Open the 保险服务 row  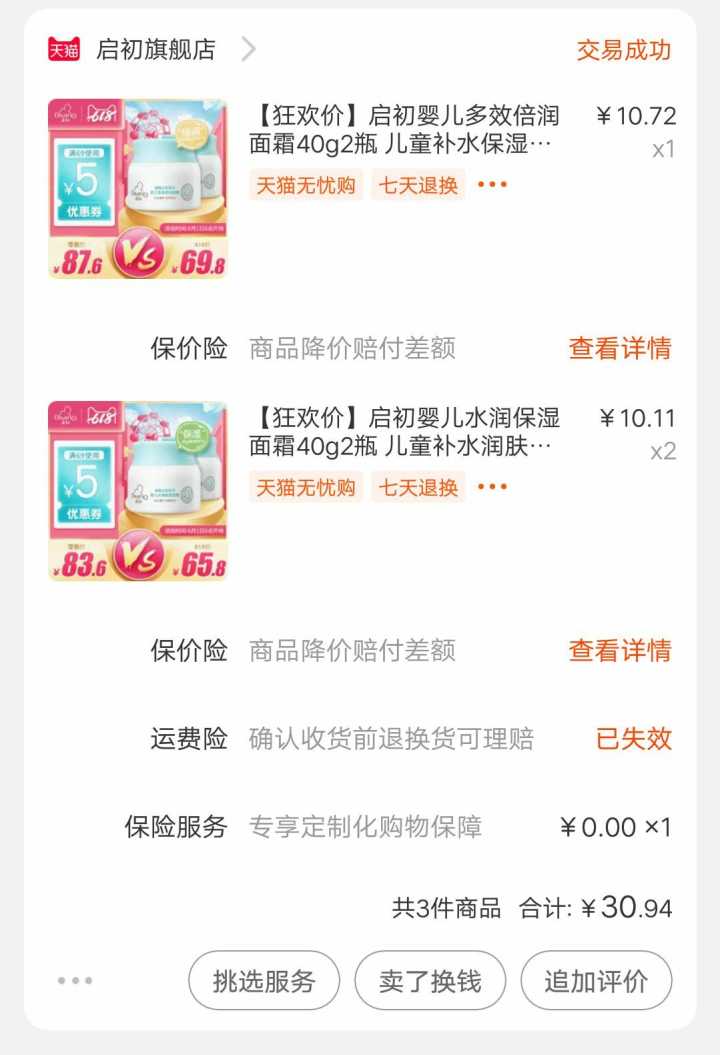pos(398,826)
